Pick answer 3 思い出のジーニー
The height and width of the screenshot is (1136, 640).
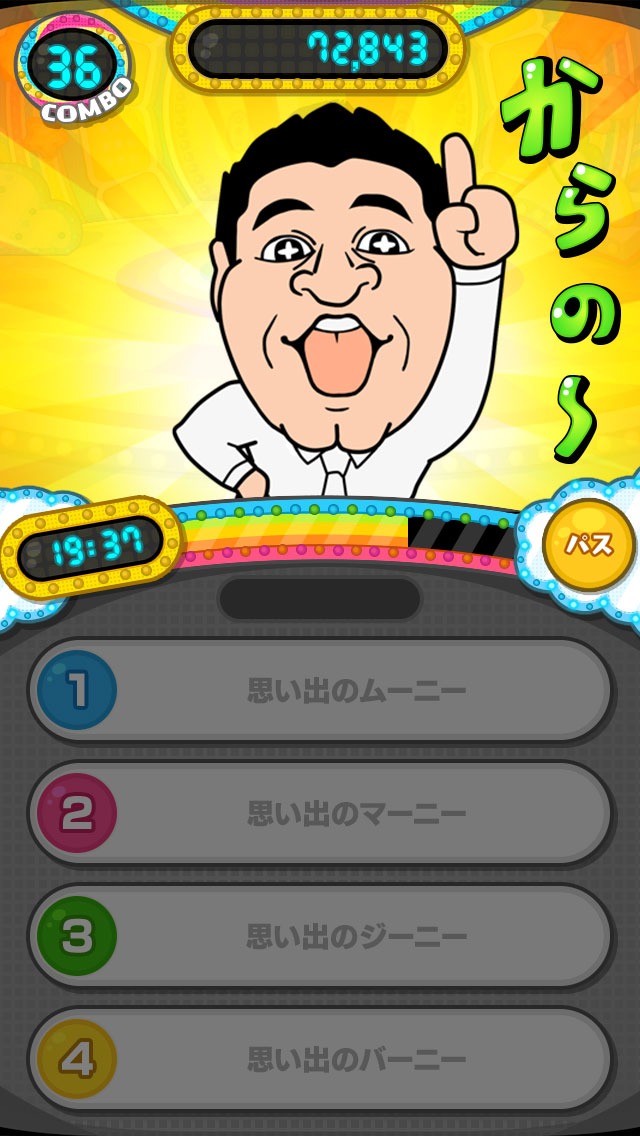click(x=320, y=937)
